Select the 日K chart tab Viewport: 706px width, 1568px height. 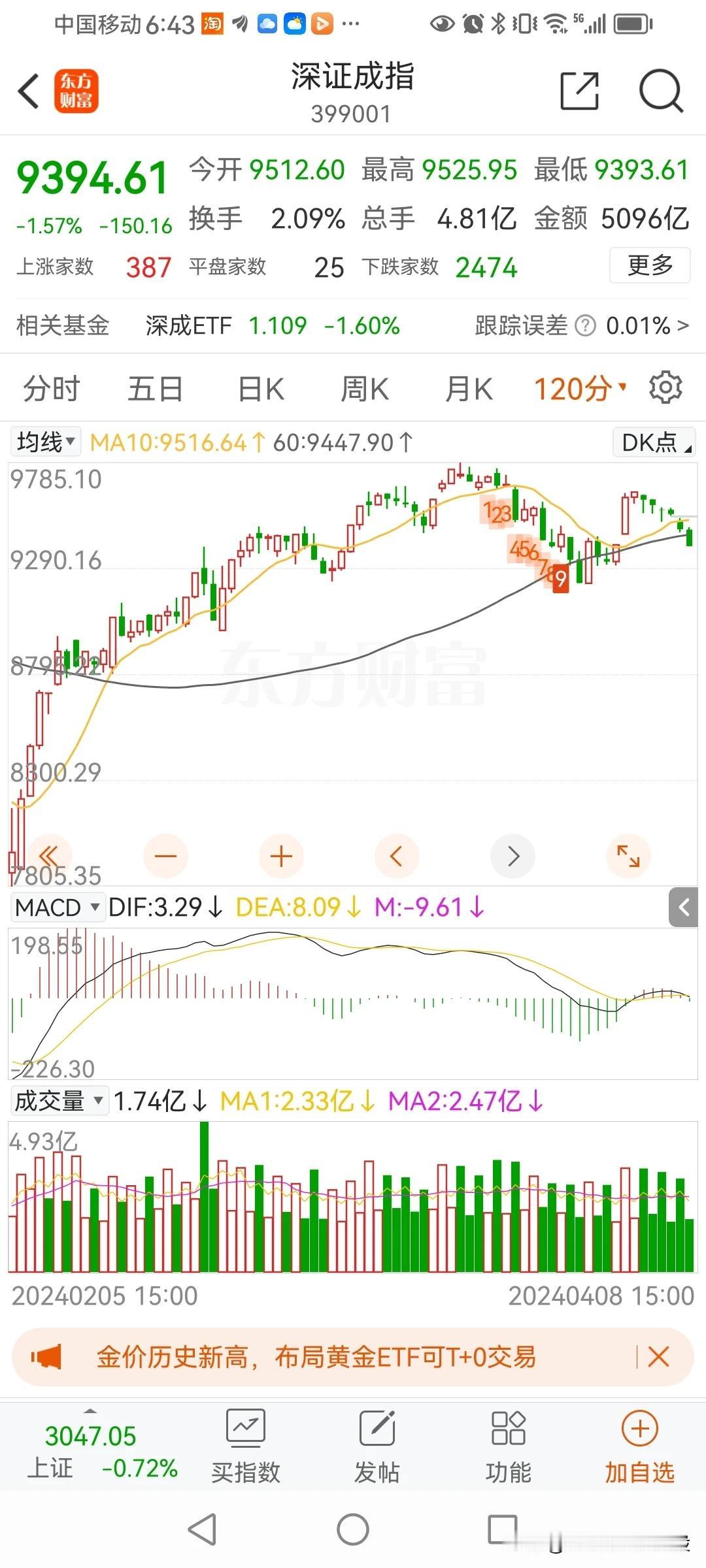[261, 389]
